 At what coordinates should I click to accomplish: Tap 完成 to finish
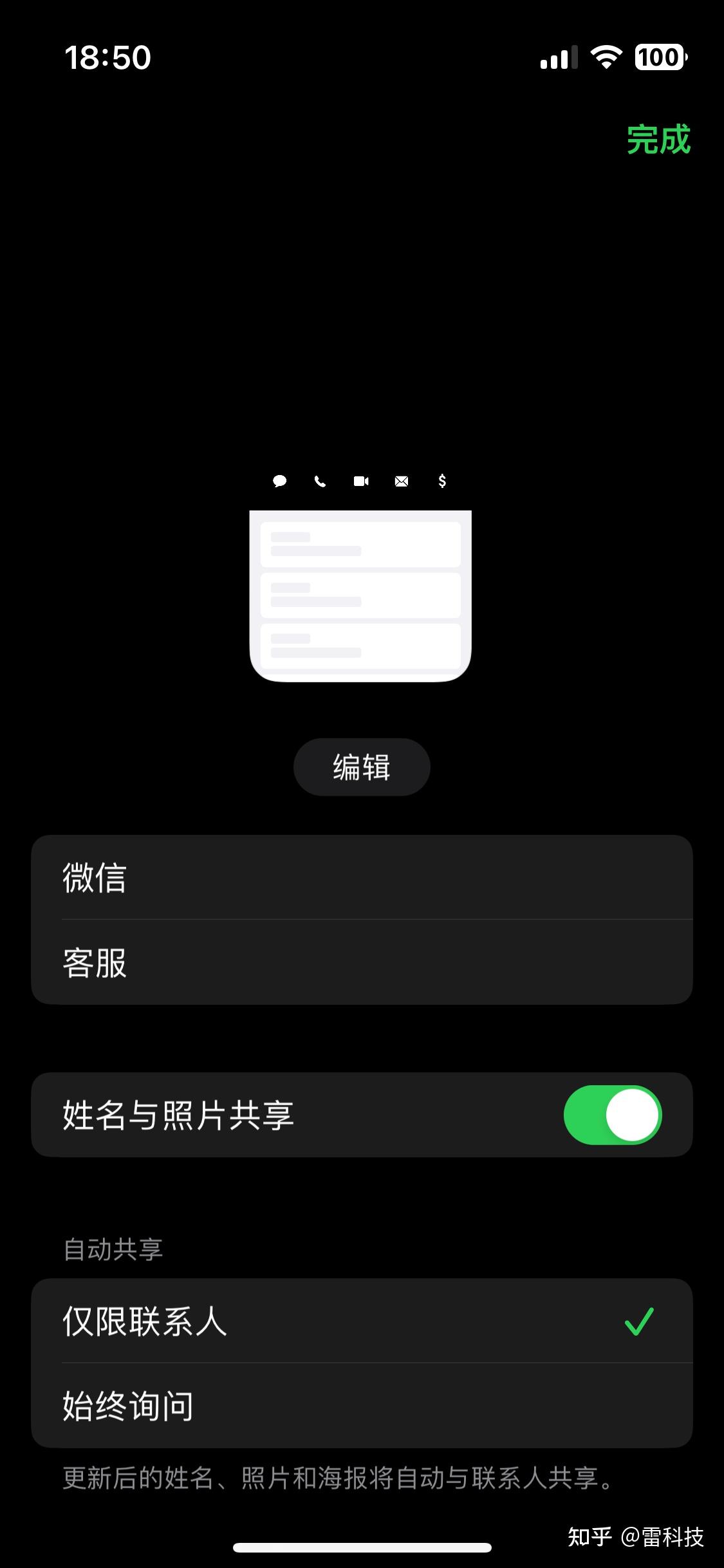pyautogui.click(x=658, y=139)
